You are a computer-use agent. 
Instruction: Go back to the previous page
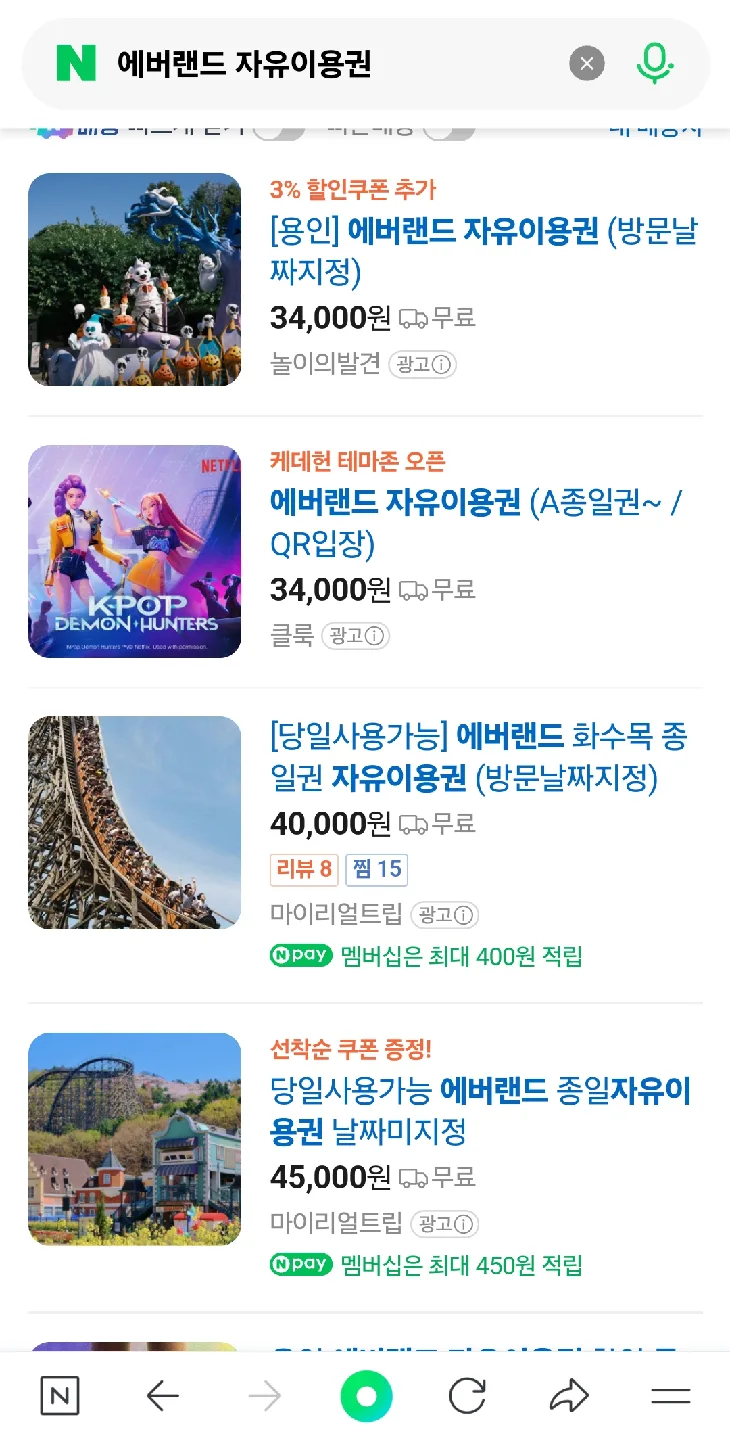pos(163,1396)
